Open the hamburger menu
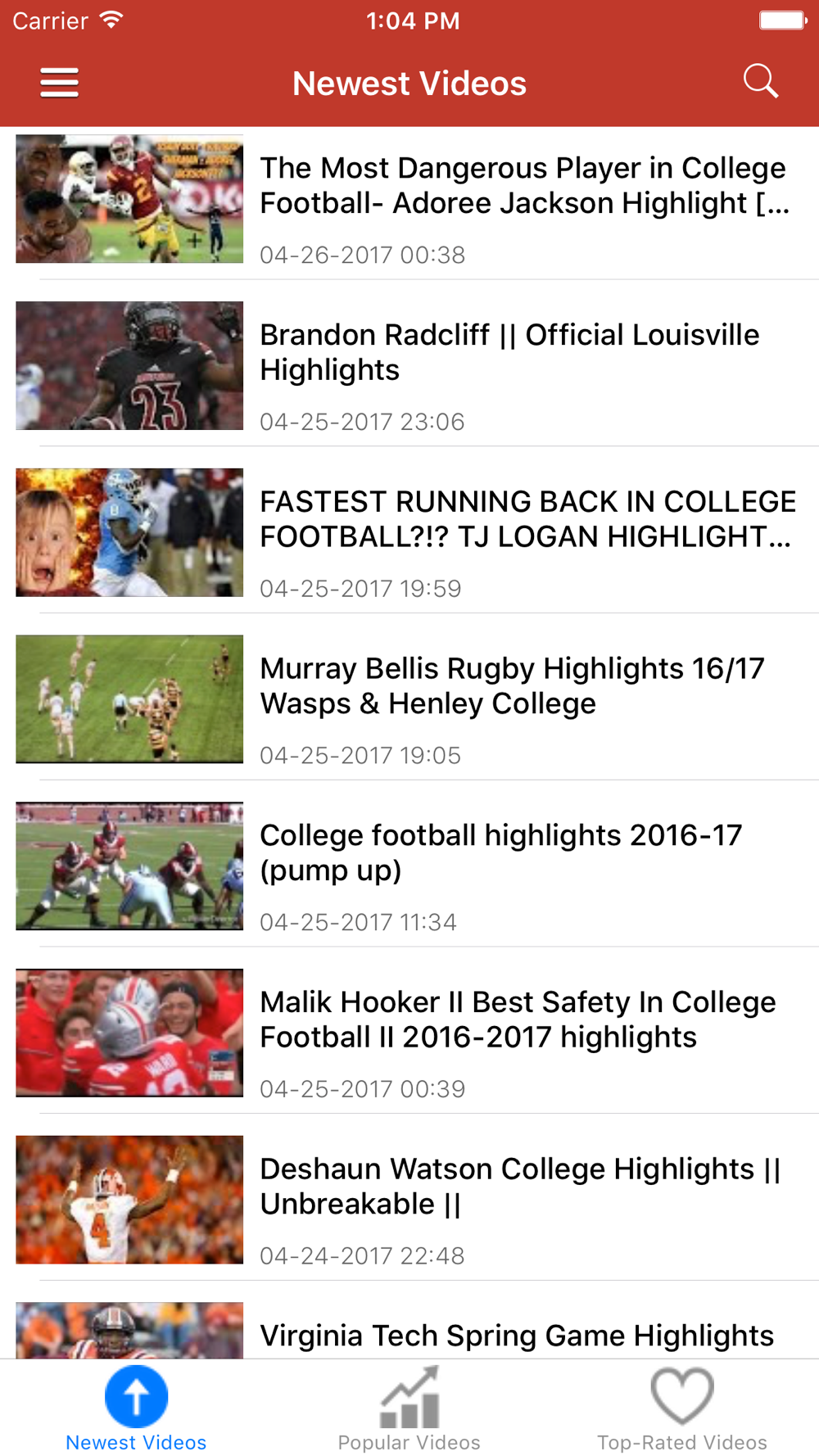 point(60,83)
